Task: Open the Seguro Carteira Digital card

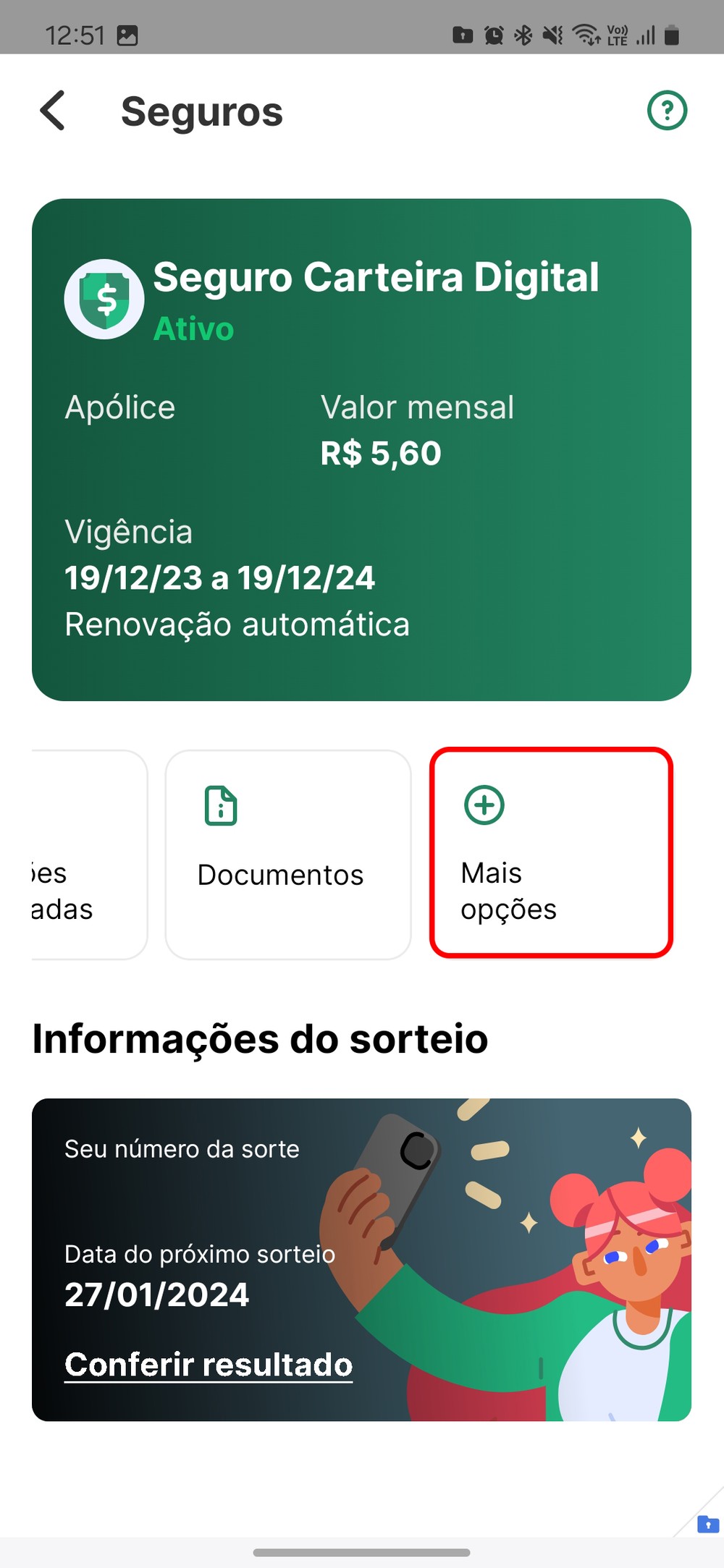Action: coord(361,449)
